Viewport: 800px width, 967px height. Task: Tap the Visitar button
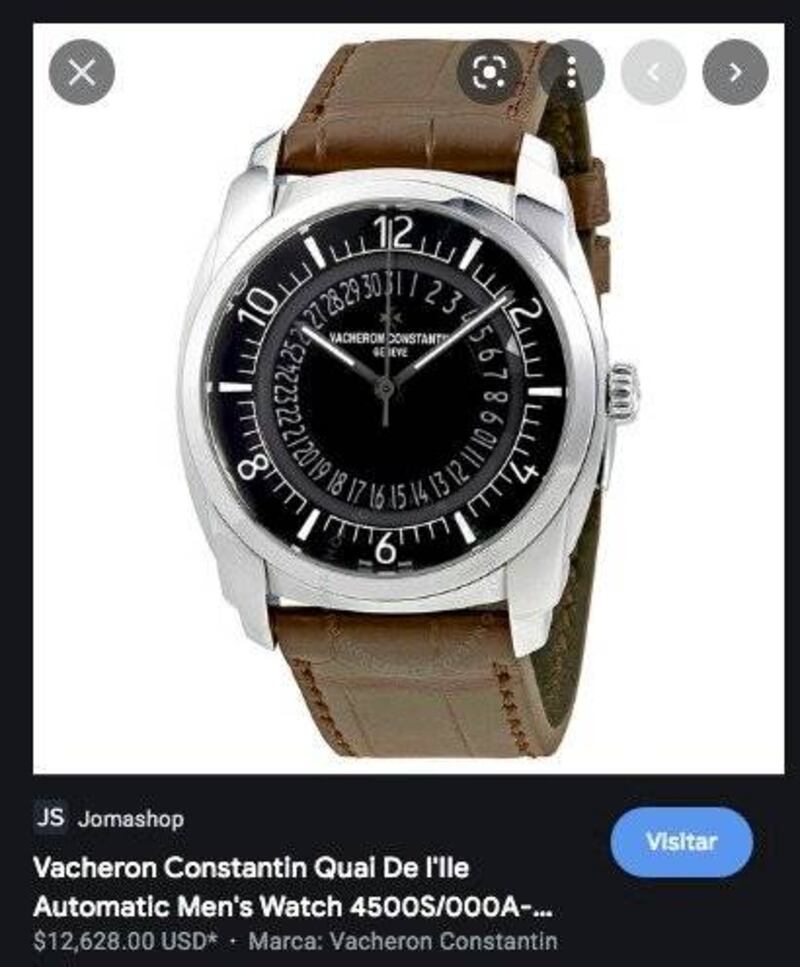[x=681, y=841]
